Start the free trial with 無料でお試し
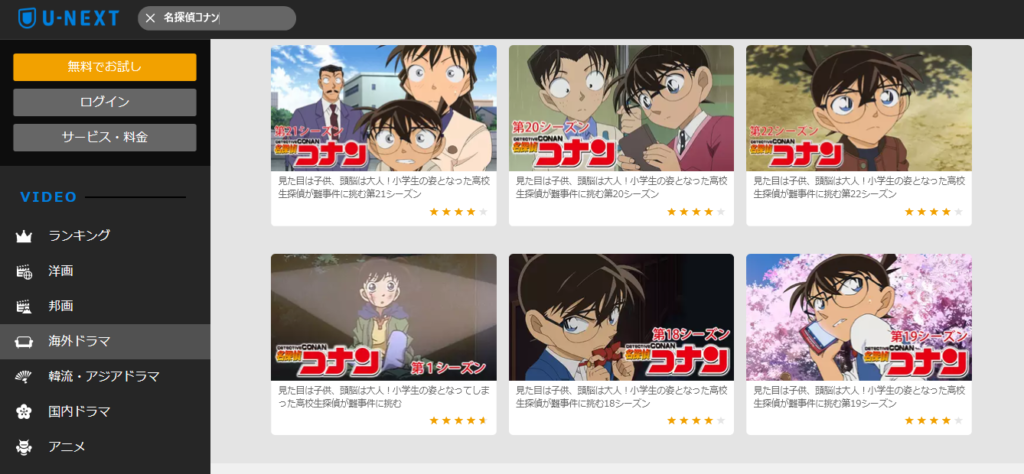This screenshot has height=474, width=1024. tap(105, 67)
